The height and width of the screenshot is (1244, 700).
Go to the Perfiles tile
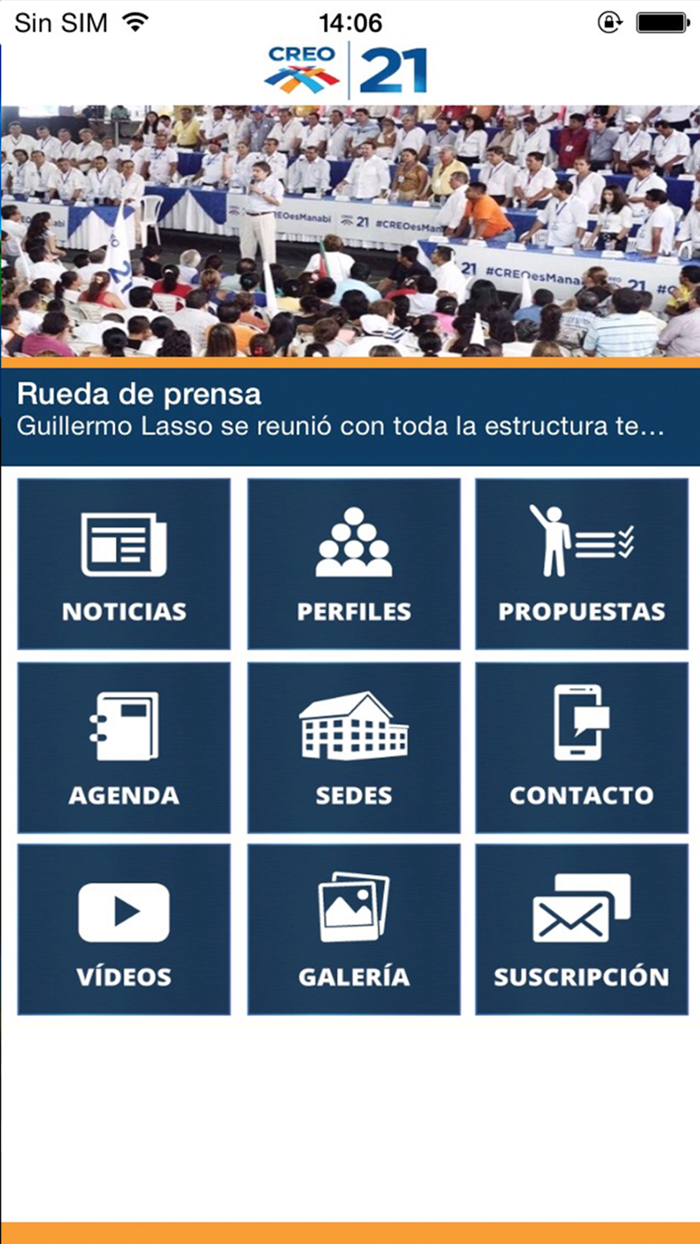pyautogui.click(x=354, y=564)
